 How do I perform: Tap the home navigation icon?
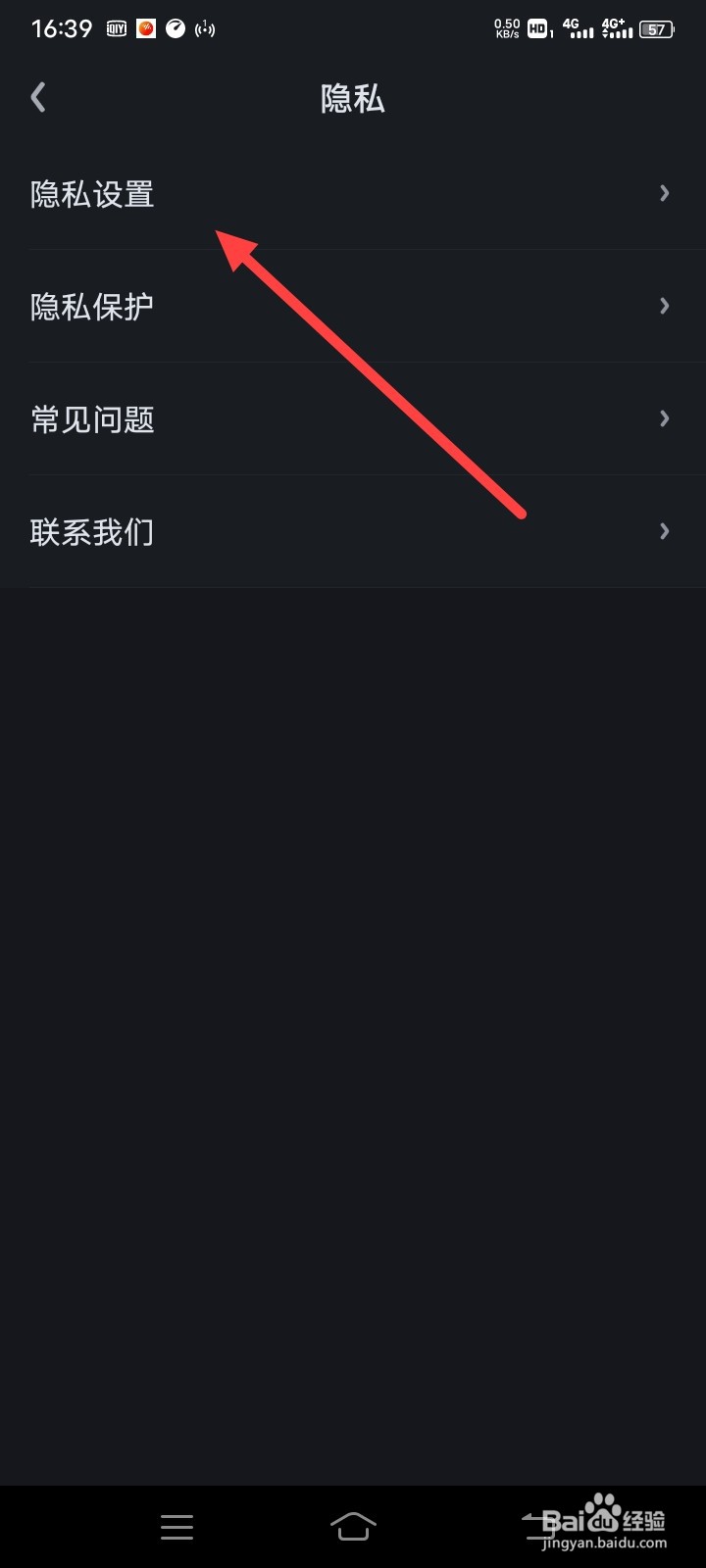pyautogui.click(x=353, y=1526)
